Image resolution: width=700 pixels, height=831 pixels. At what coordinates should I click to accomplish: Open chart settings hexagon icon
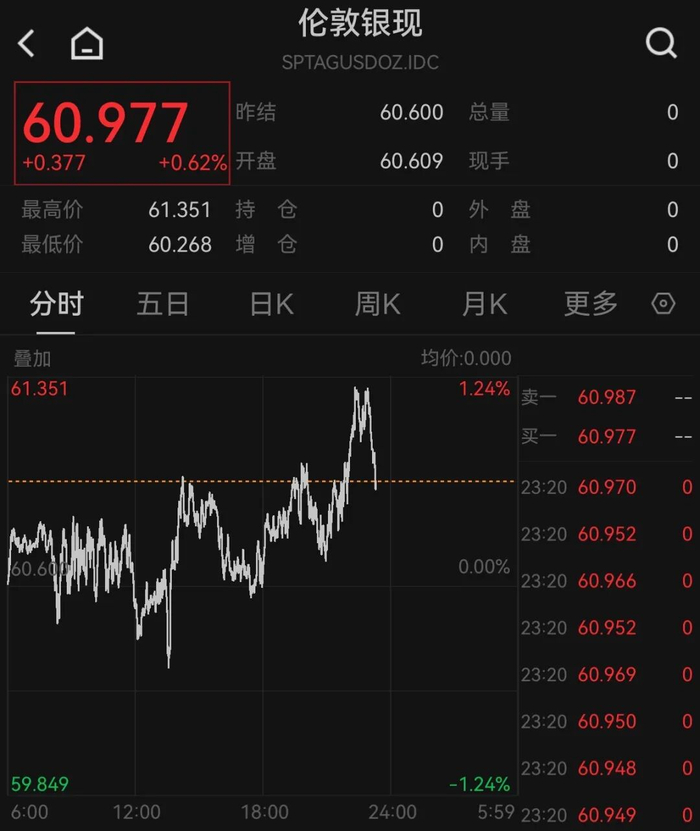click(x=663, y=304)
